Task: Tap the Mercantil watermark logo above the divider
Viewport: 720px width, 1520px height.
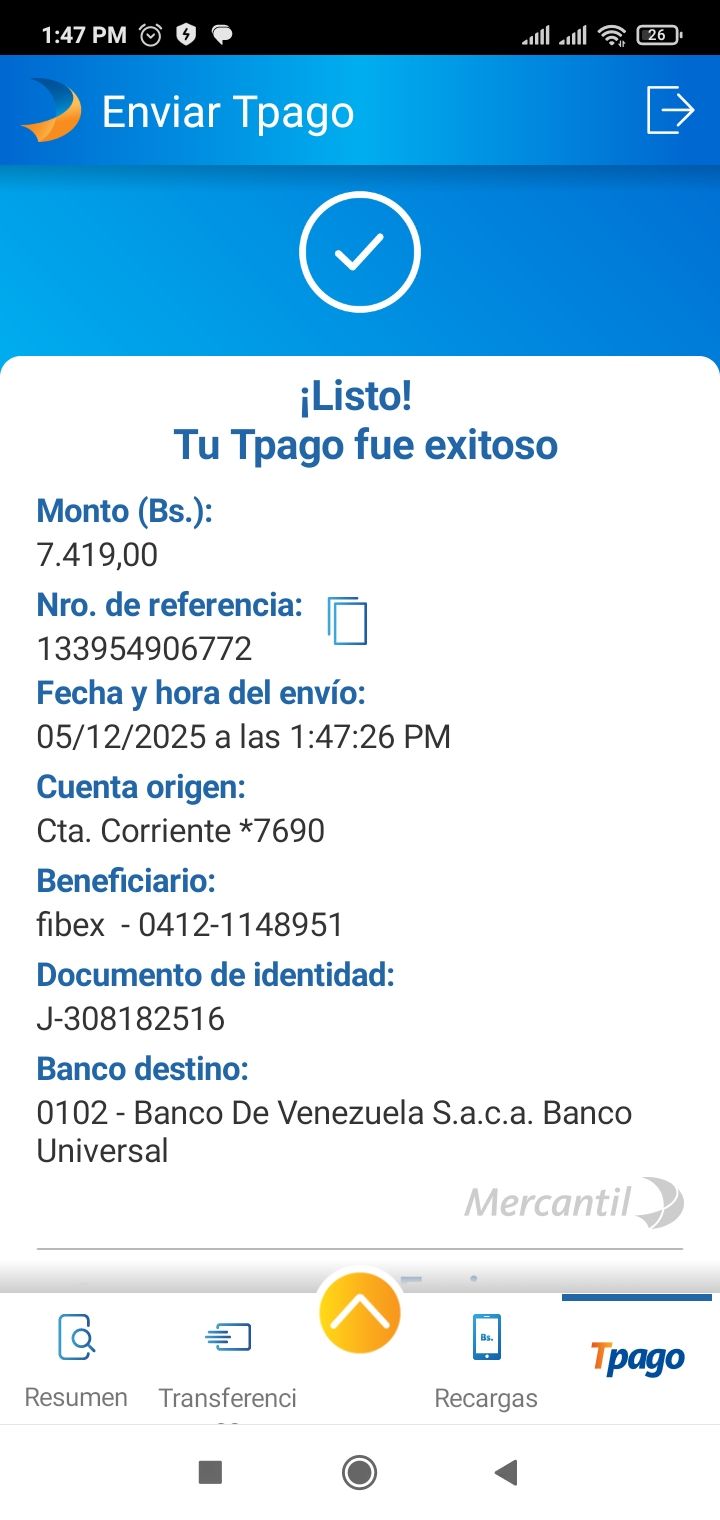Action: click(573, 1204)
